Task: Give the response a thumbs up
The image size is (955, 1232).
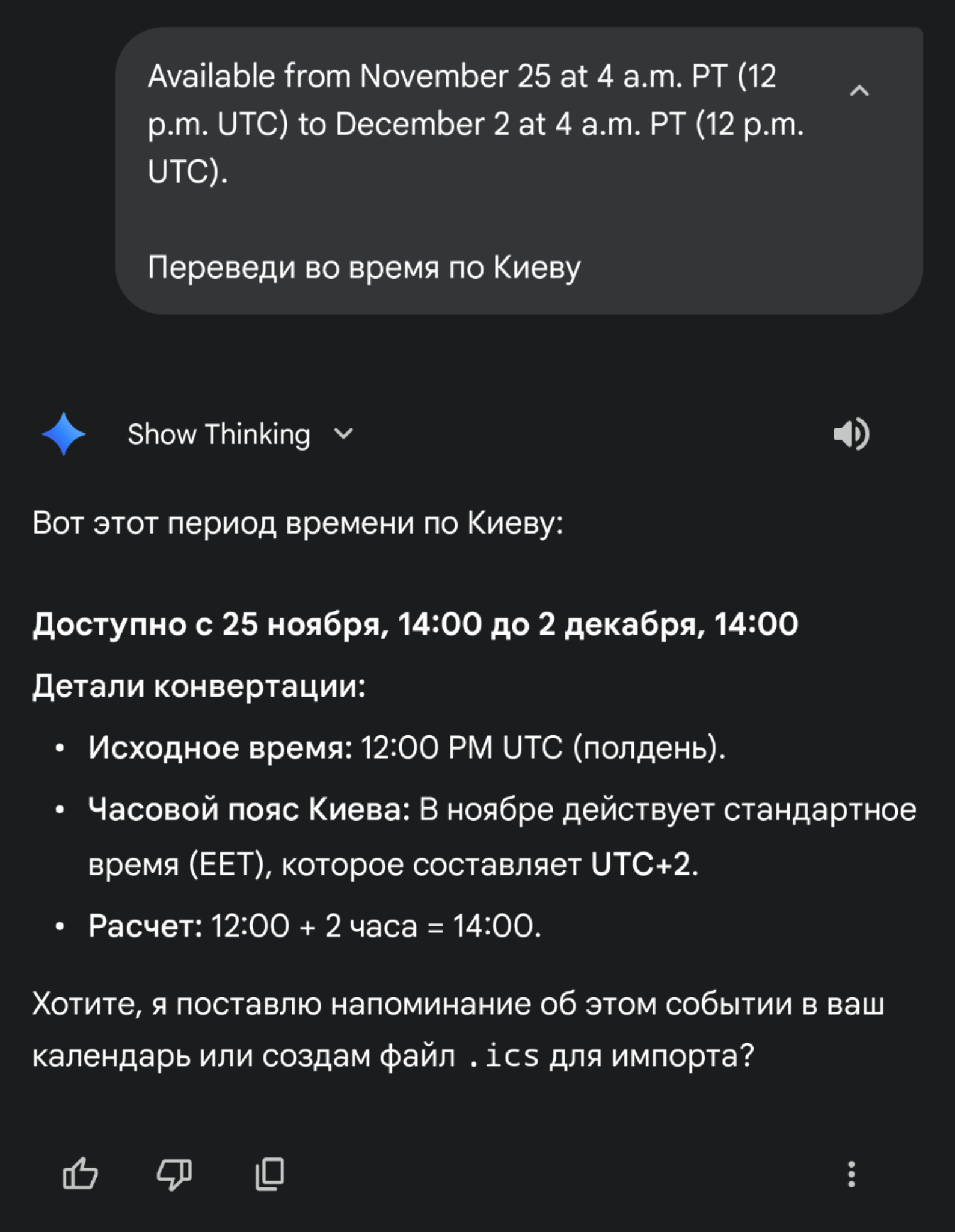Action: tap(80, 1174)
